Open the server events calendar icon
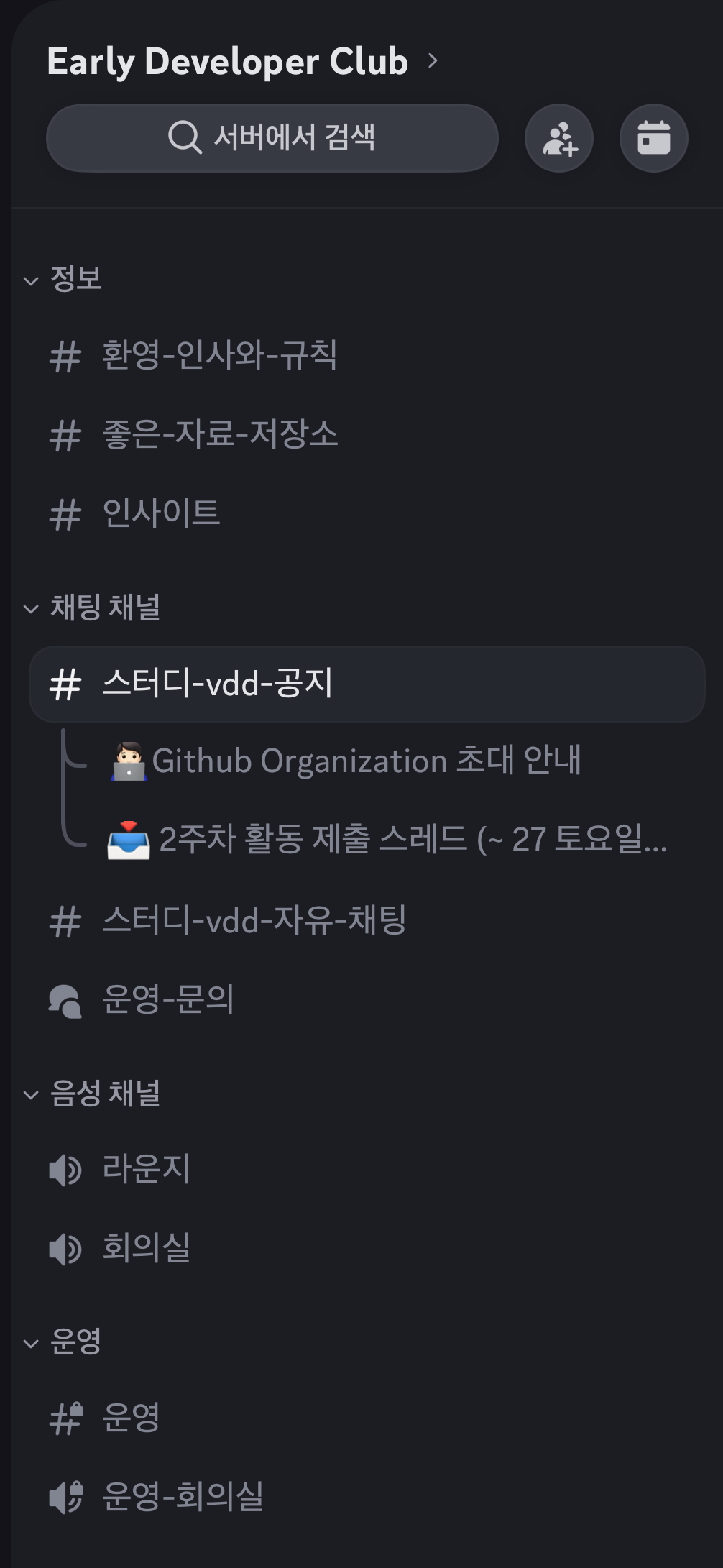 (653, 138)
